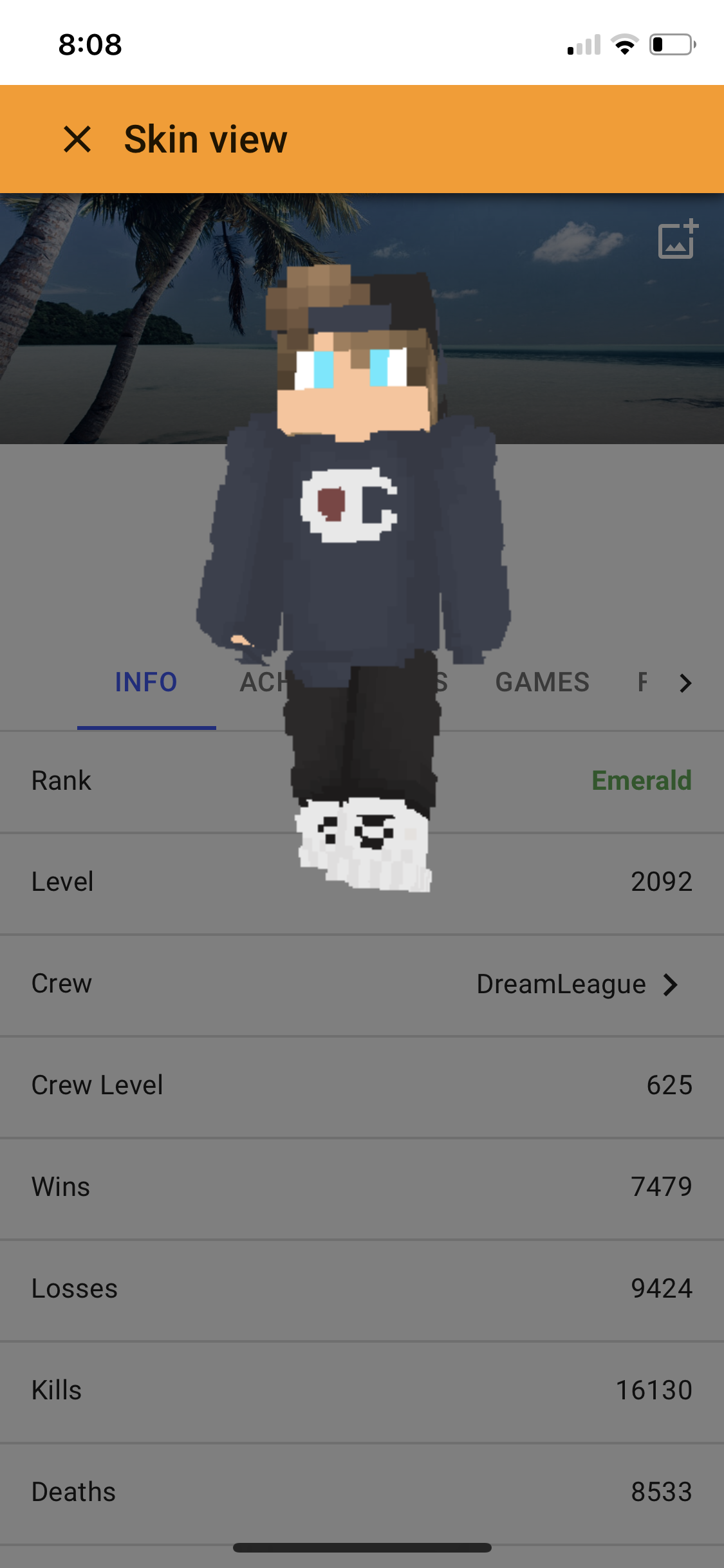Tap the tabs right arrow
This screenshot has width=724, height=1568.
coord(686,683)
